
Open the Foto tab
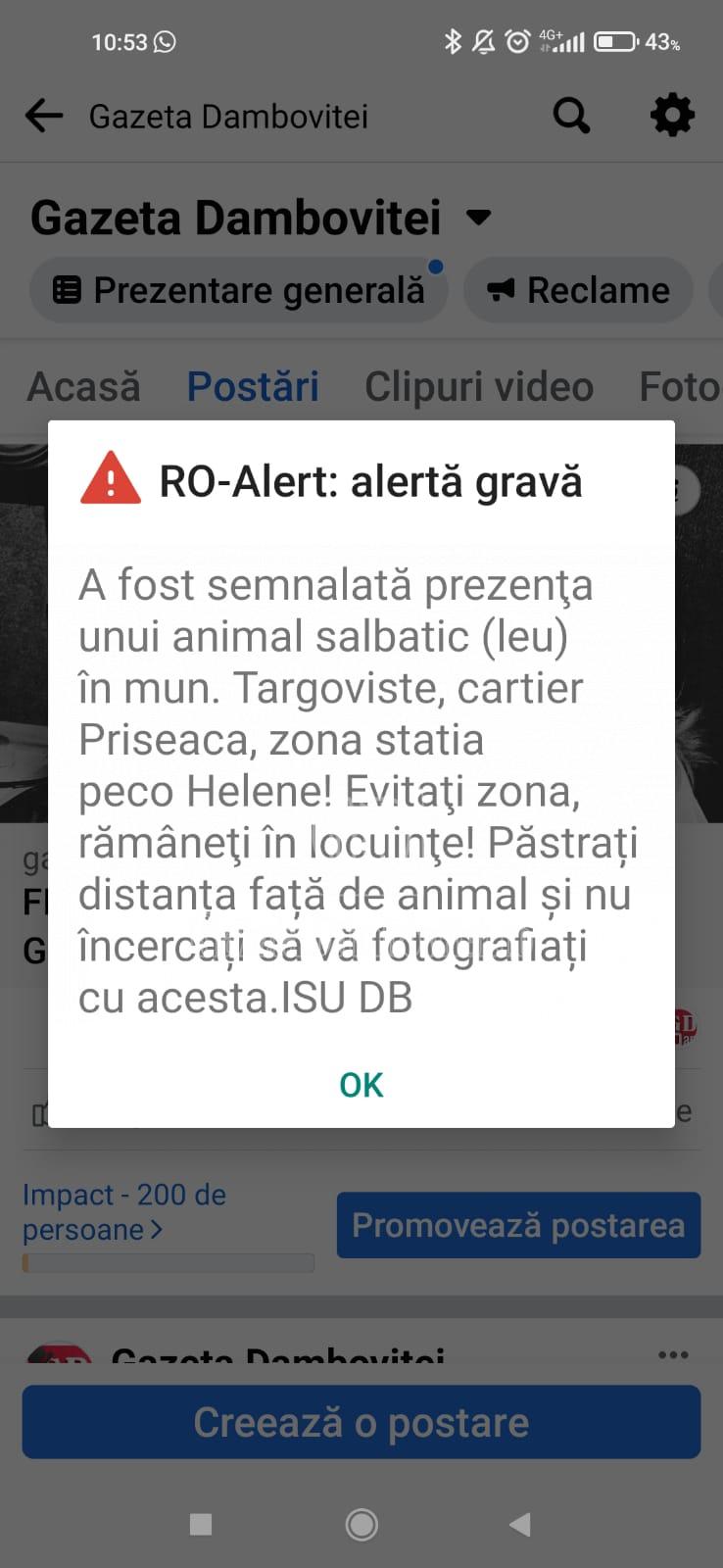pyautogui.click(x=680, y=387)
